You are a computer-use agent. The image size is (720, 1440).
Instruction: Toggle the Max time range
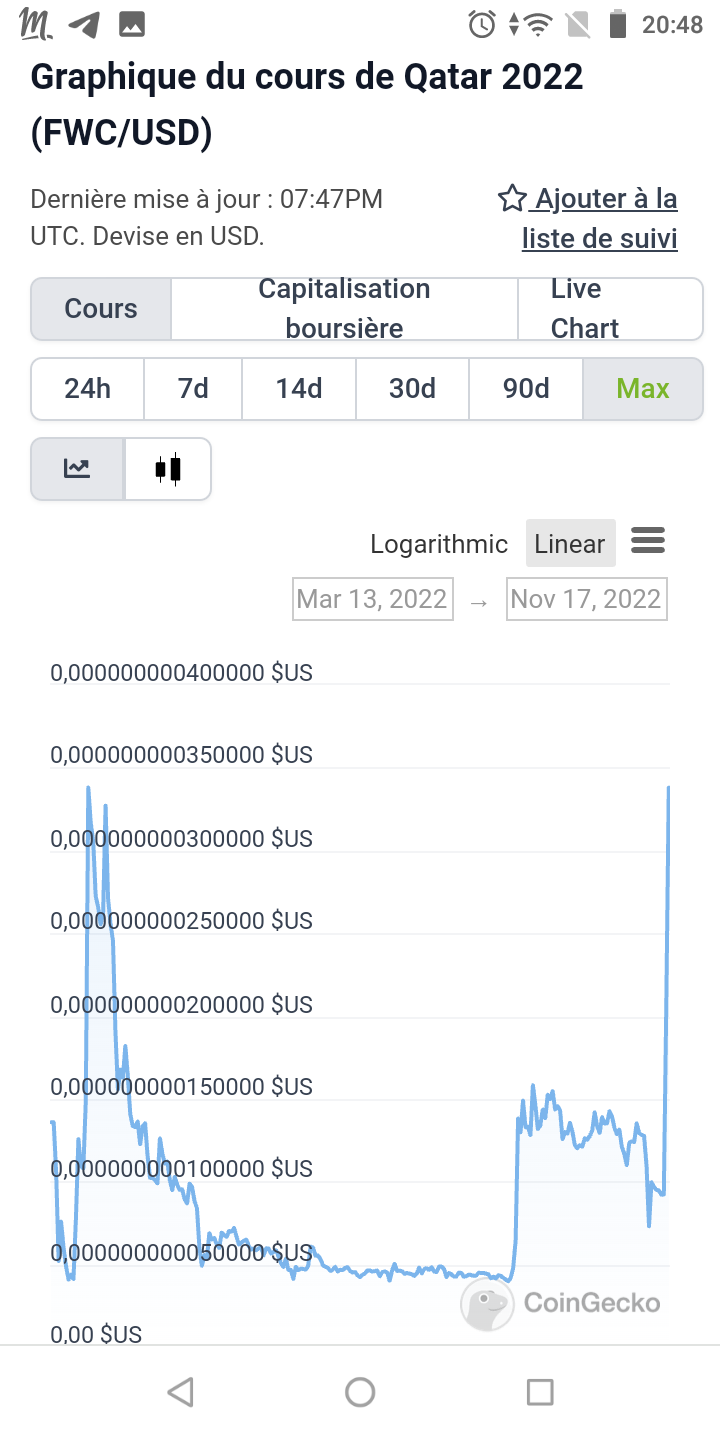point(643,388)
